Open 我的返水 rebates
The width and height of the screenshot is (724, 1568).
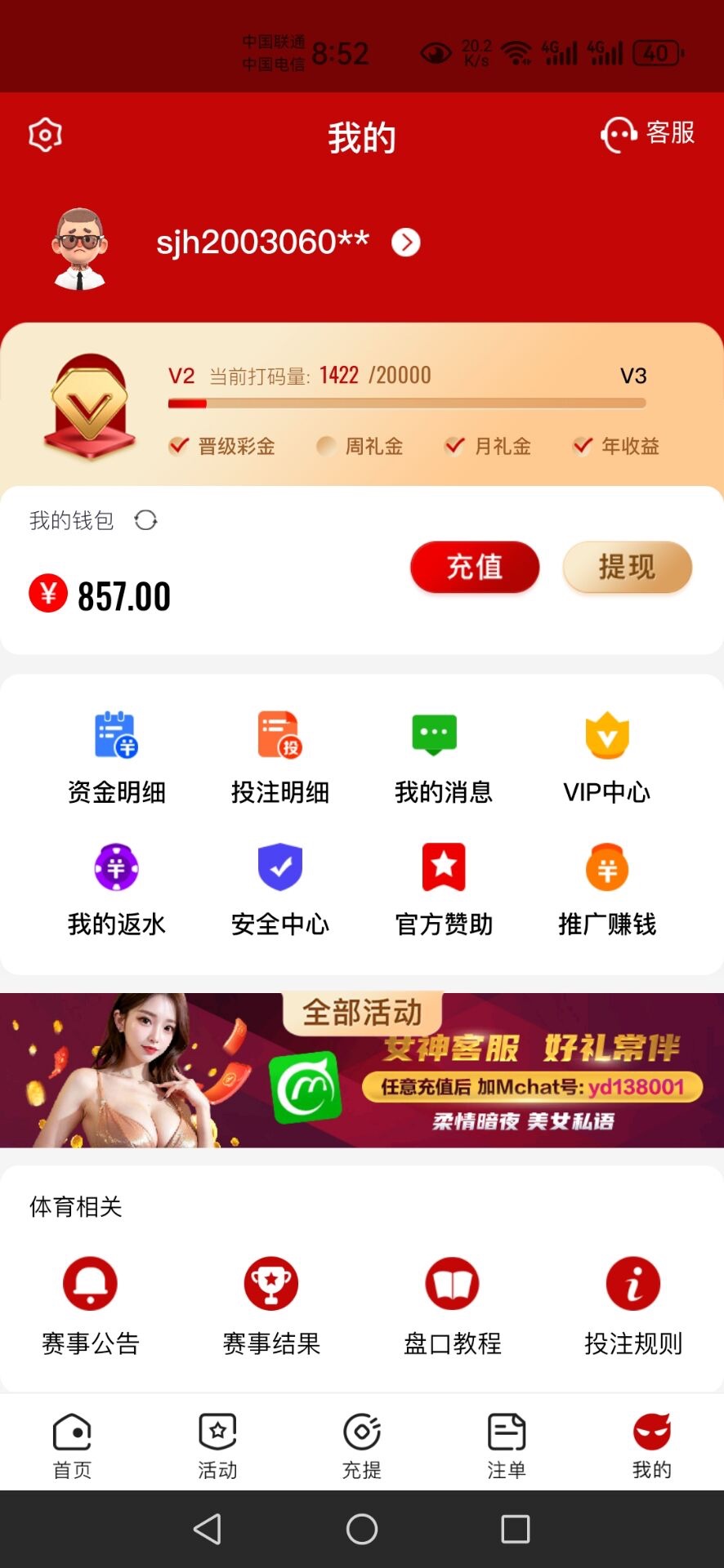116,889
